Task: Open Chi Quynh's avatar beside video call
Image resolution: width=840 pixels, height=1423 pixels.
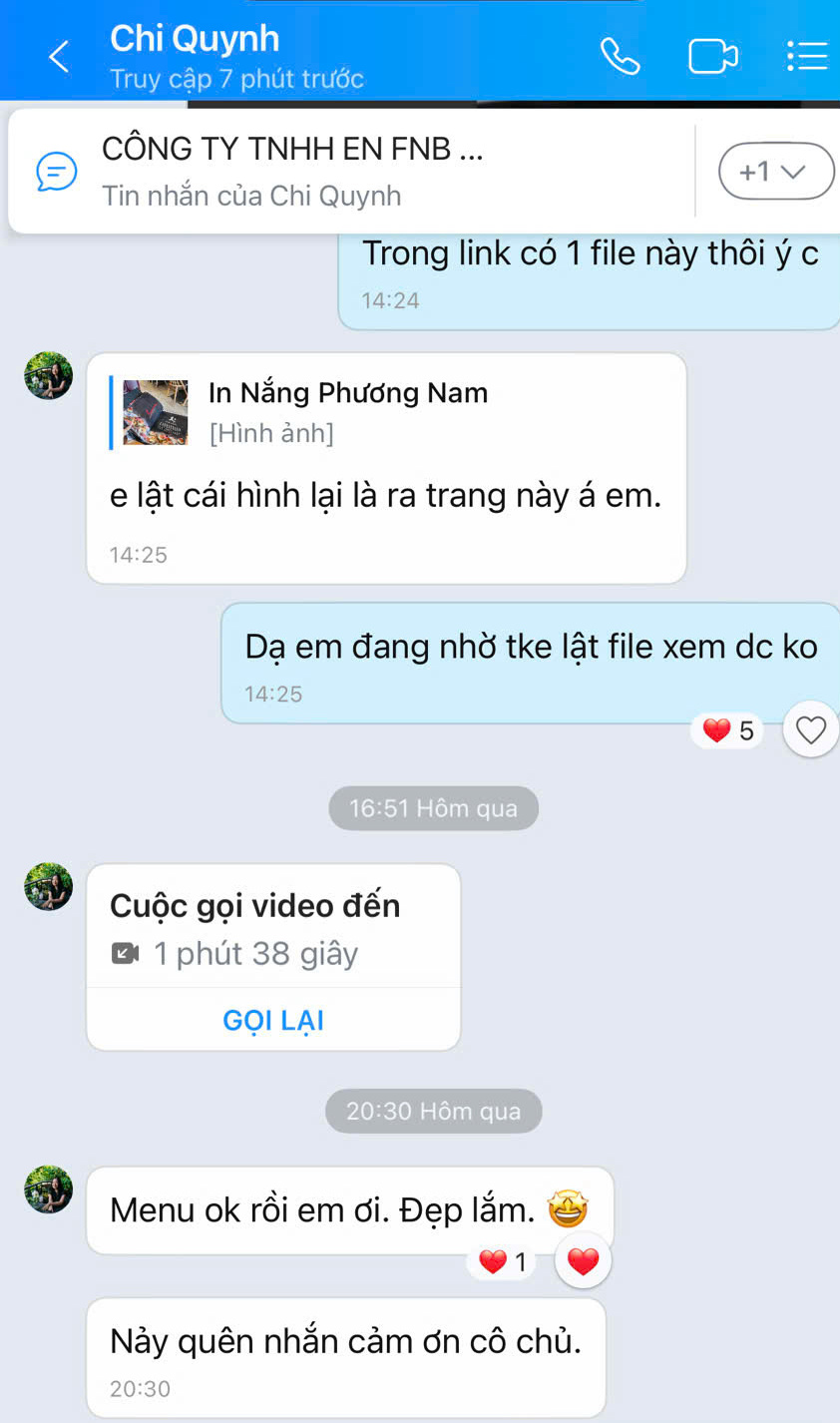Action: point(48,887)
